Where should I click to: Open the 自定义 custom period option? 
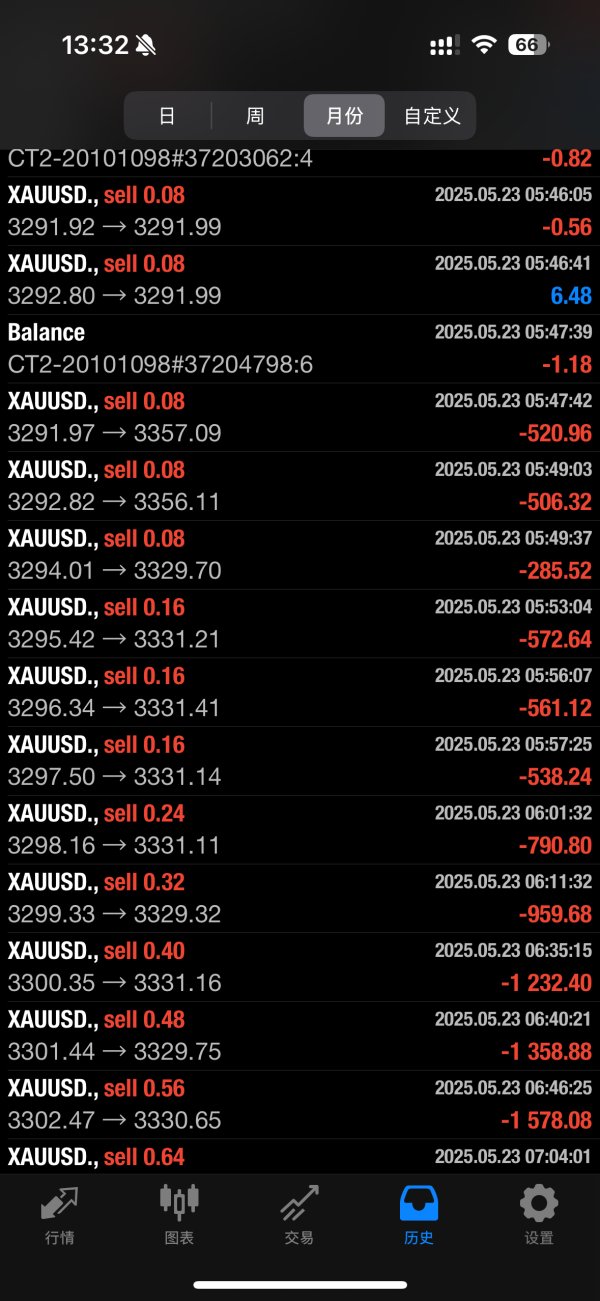click(432, 116)
